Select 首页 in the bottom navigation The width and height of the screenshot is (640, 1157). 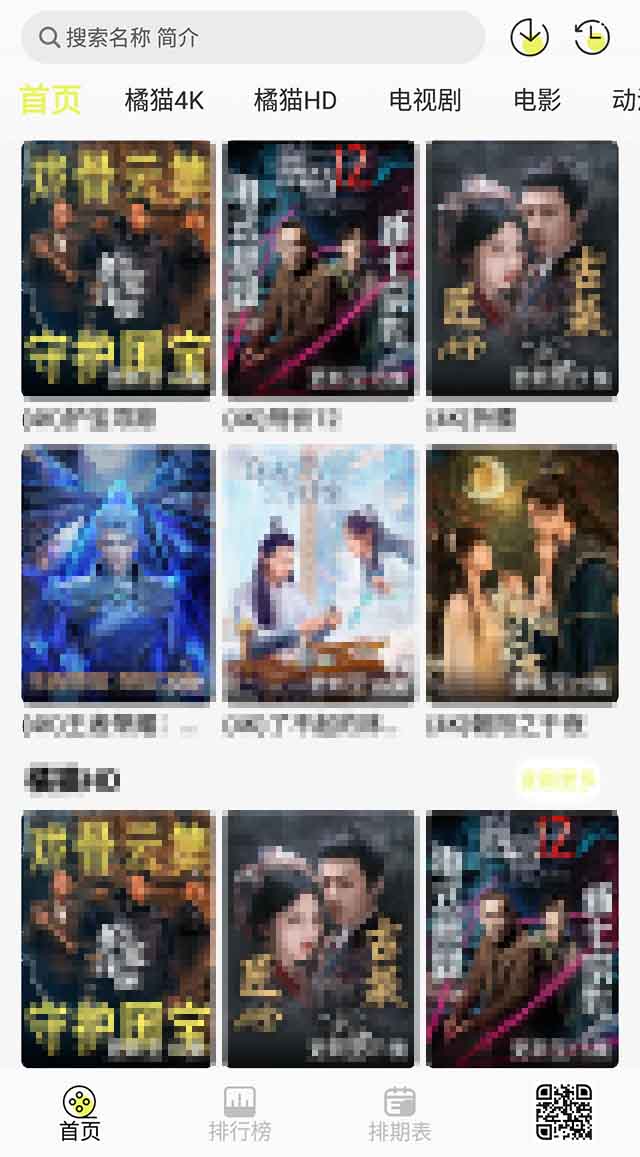(80, 1113)
